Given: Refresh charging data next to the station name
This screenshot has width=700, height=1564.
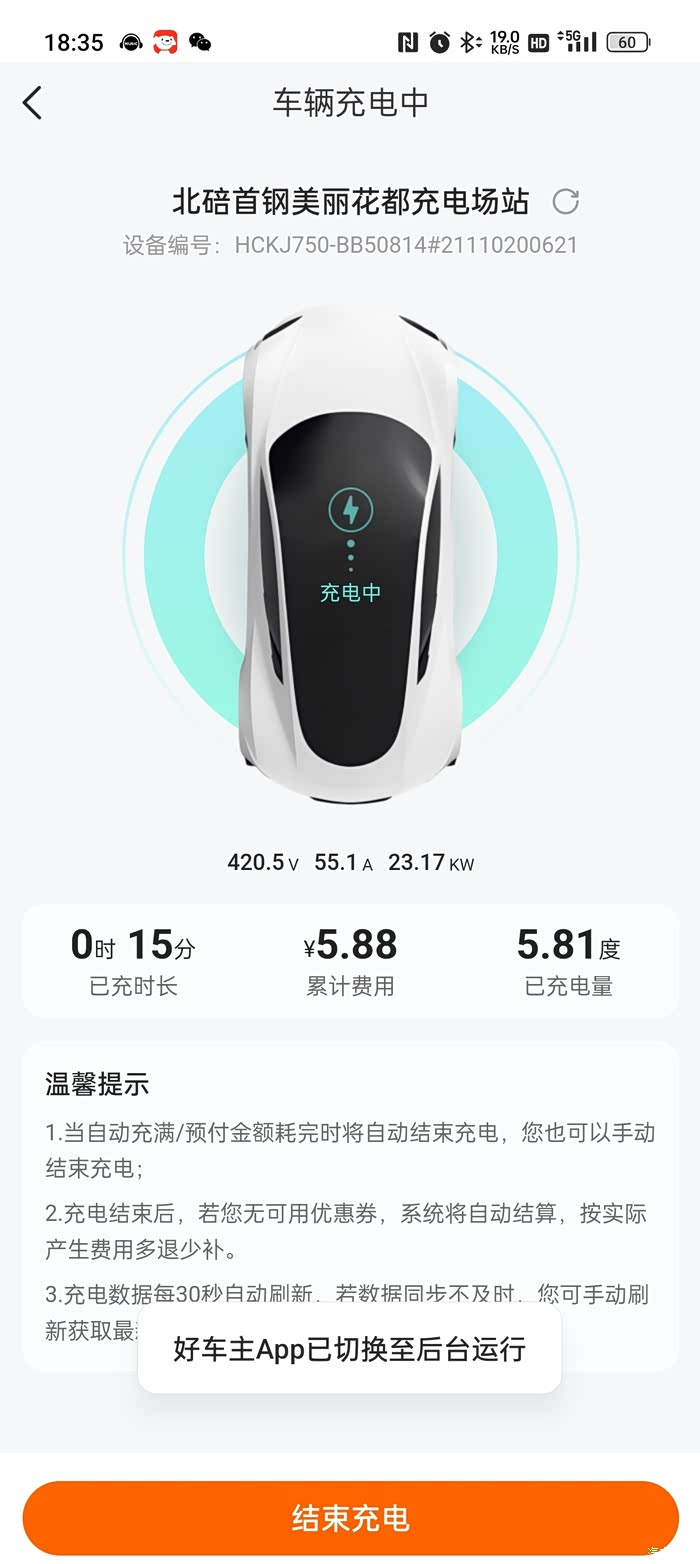Looking at the screenshot, I should tap(566, 201).
